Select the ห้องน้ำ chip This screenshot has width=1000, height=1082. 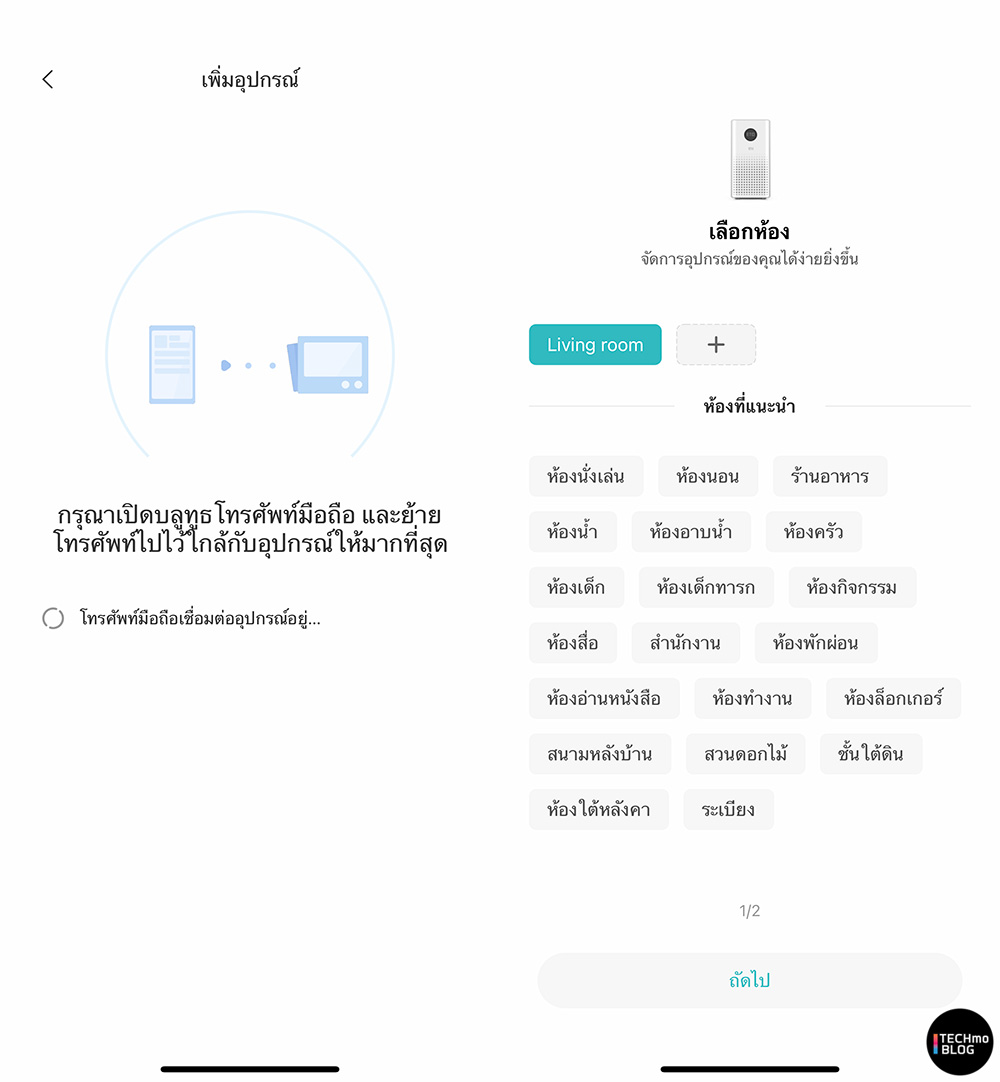point(573,532)
